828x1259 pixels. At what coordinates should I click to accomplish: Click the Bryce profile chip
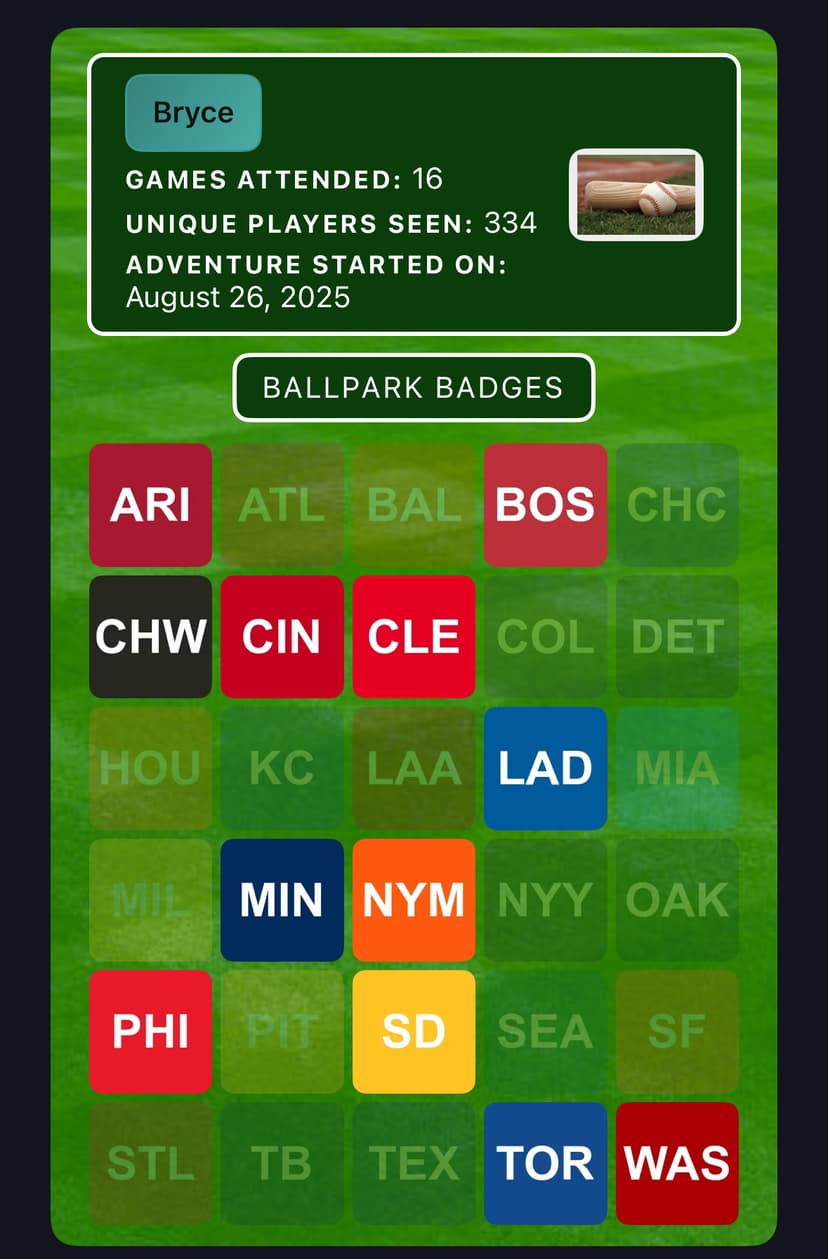(x=193, y=113)
